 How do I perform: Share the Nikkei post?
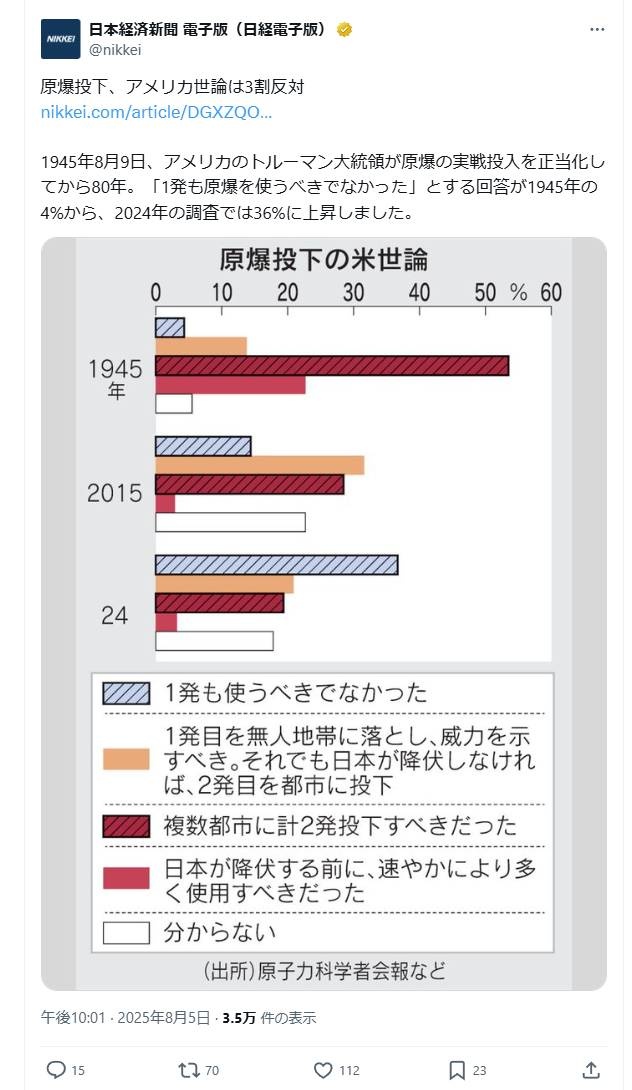click(x=590, y=1069)
